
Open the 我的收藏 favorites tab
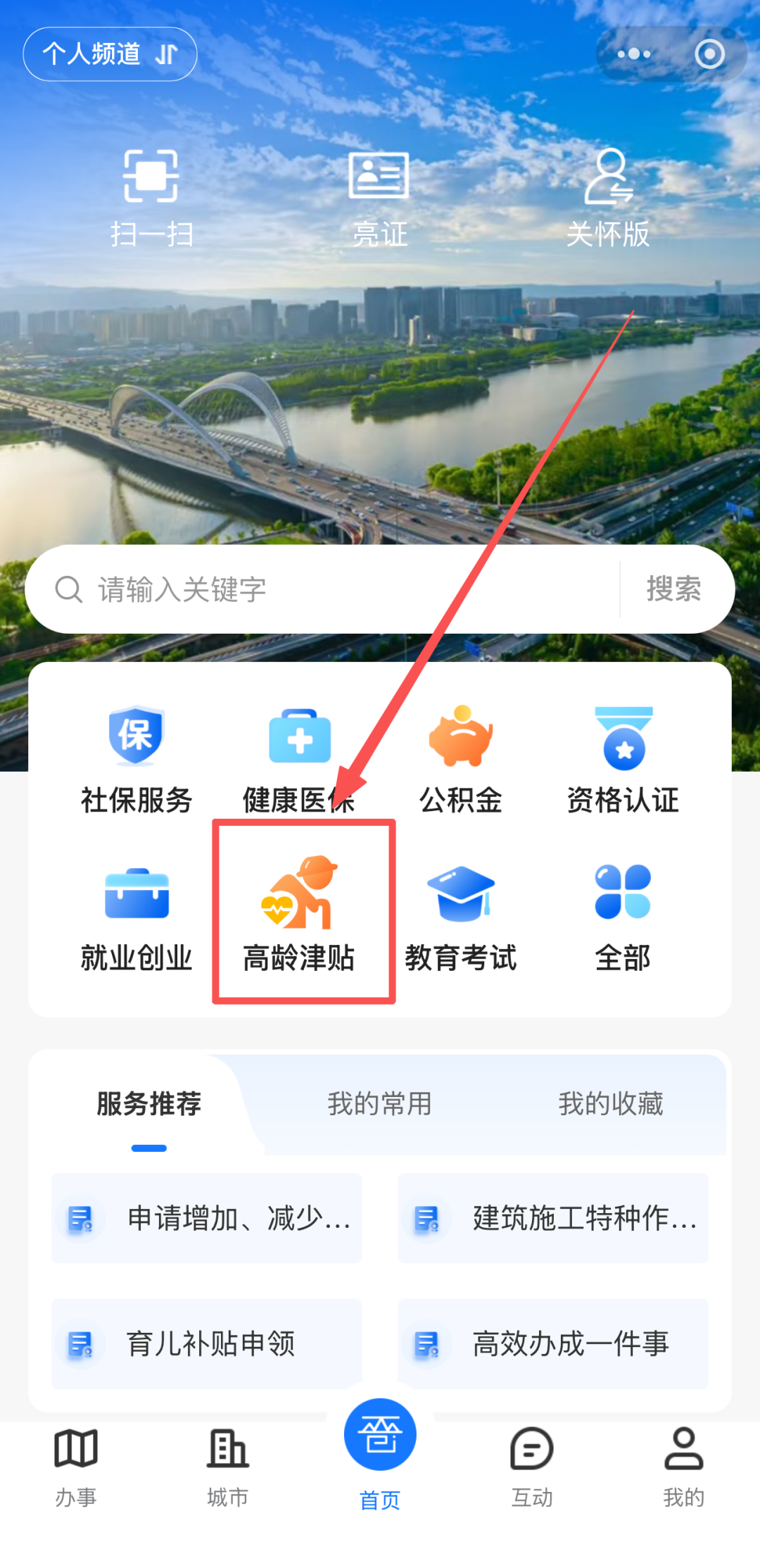coord(611,1104)
